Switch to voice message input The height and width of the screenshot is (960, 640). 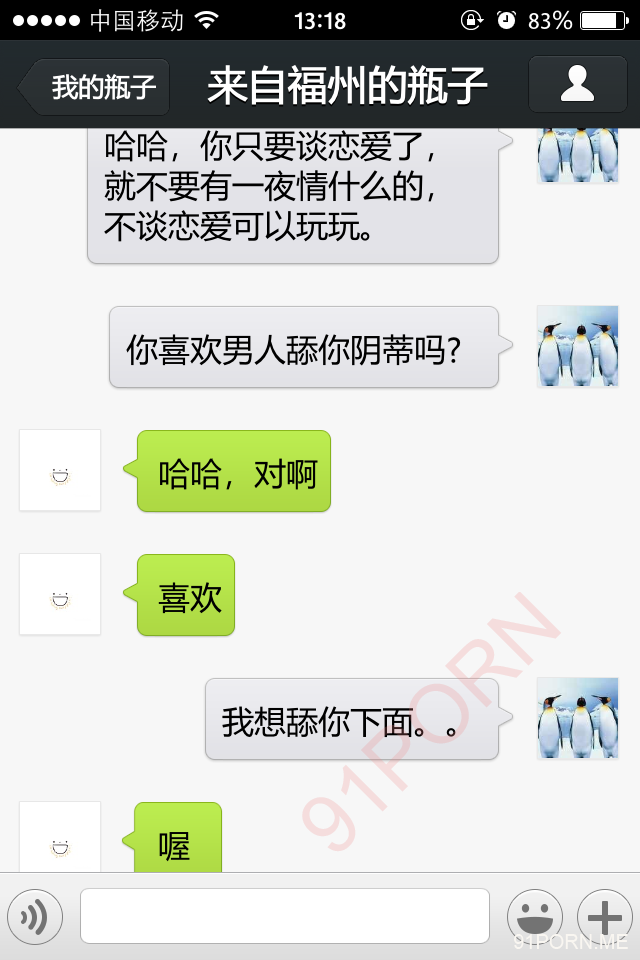pos(35,916)
